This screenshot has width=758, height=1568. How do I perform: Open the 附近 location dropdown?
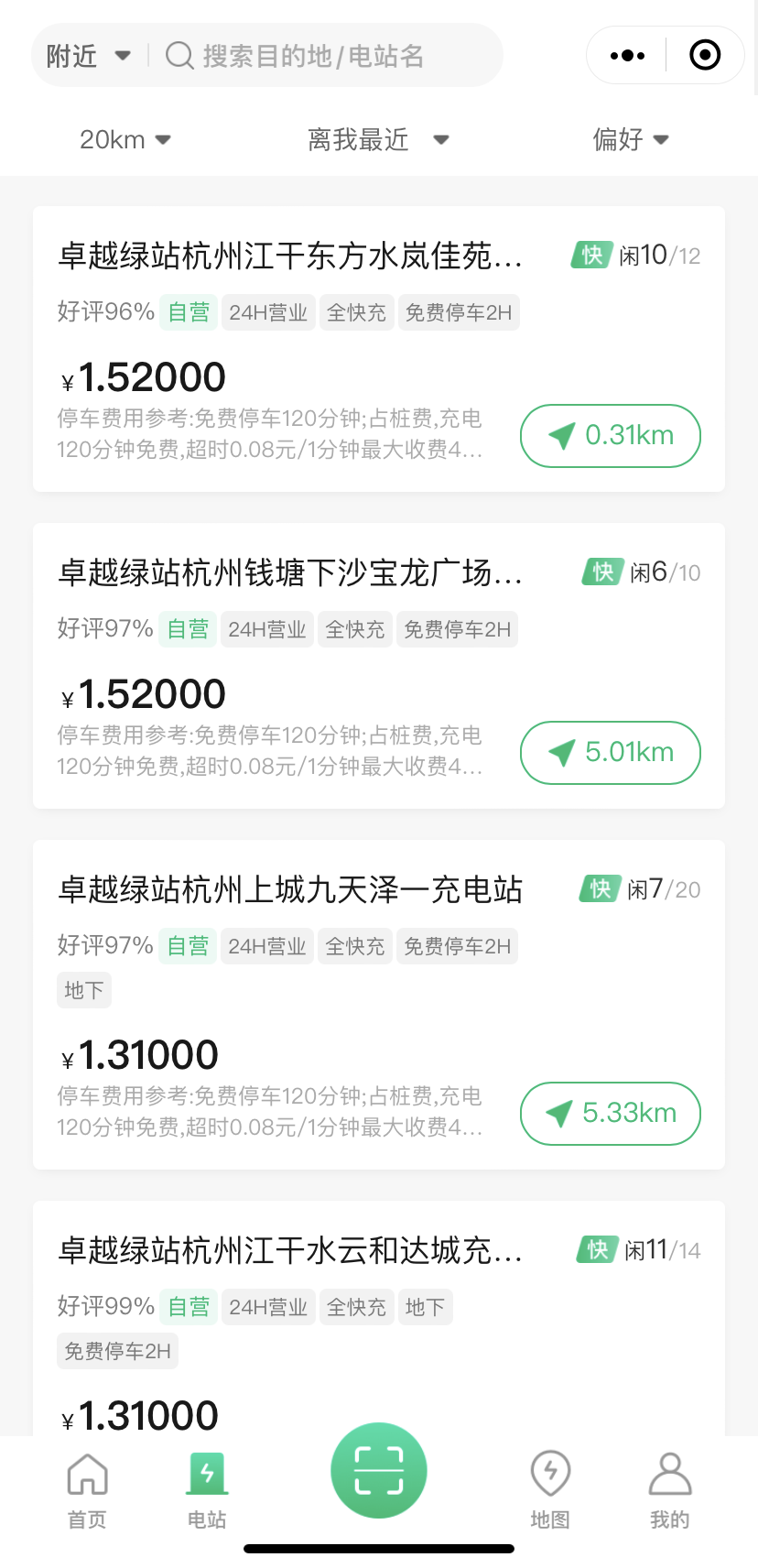point(88,56)
